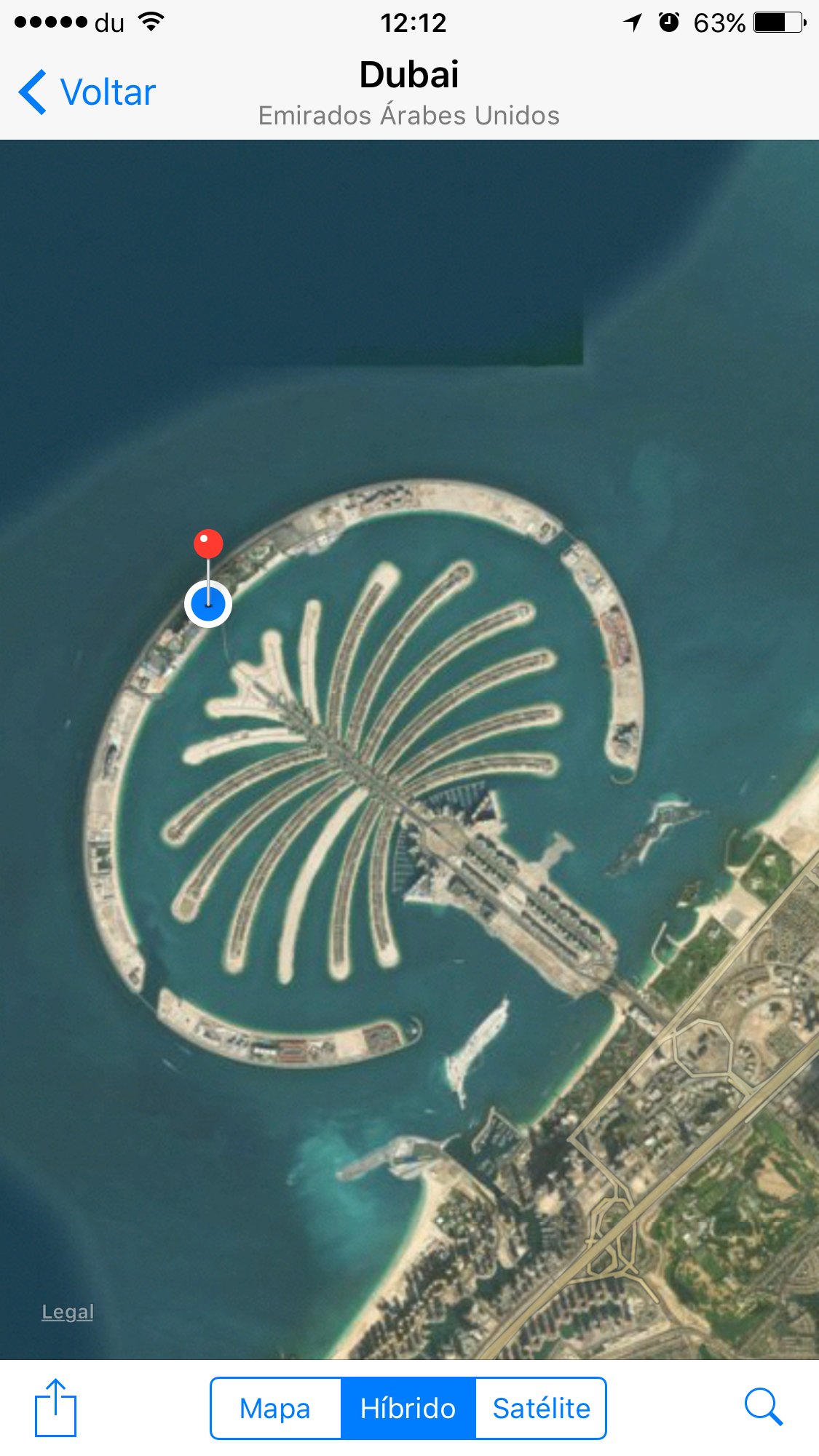Open the share sheet icon
The image size is (819, 1456).
[x=55, y=1408]
